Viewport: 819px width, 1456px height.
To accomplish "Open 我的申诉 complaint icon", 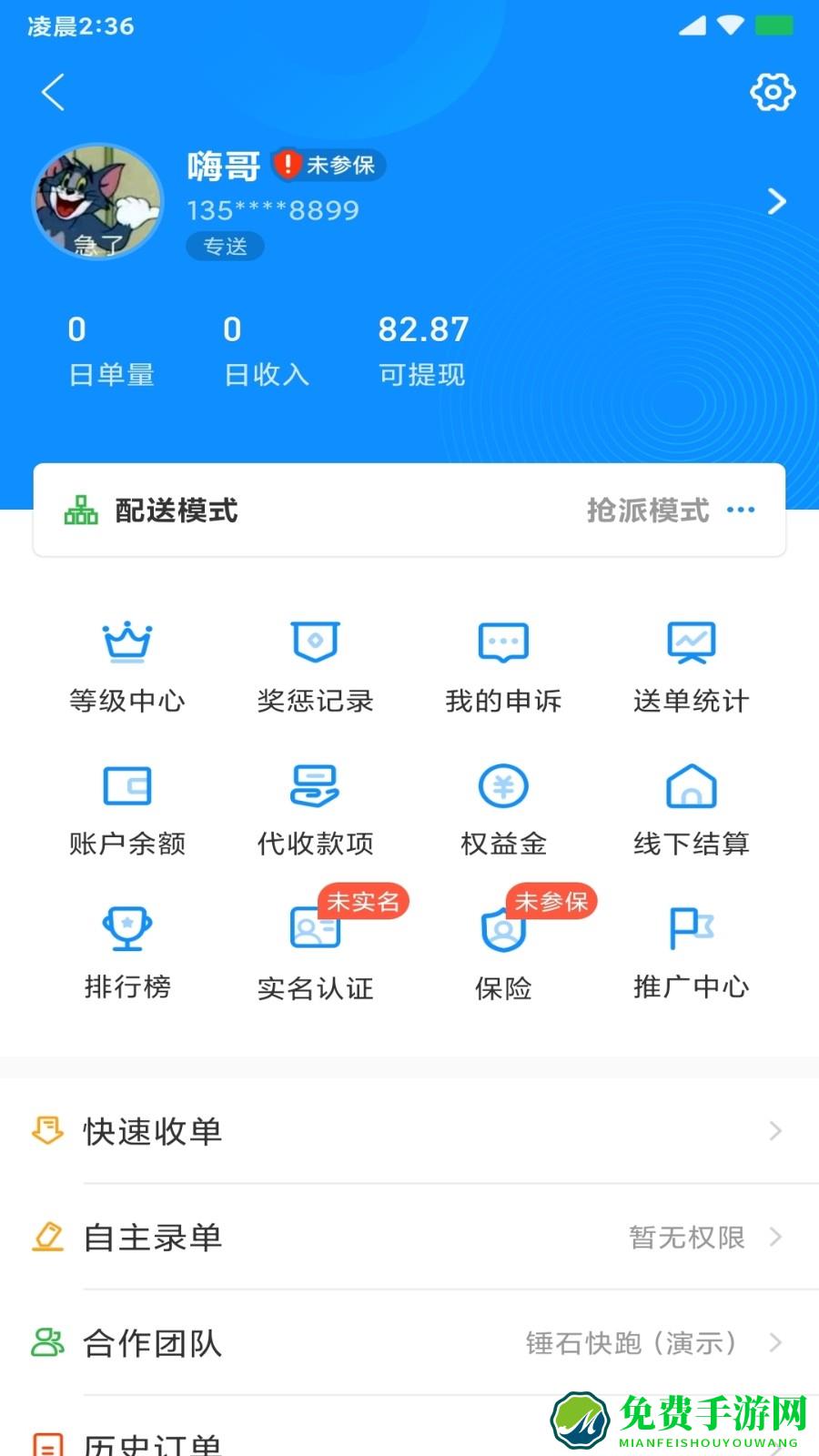I will (x=503, y=642).
